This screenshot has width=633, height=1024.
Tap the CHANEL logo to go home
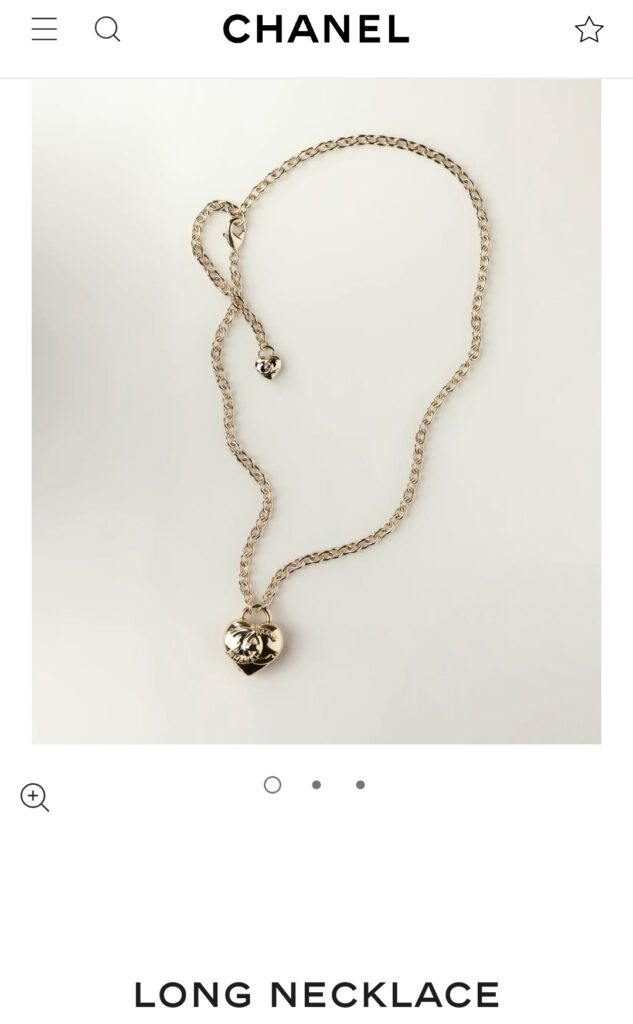pos(316,30)
